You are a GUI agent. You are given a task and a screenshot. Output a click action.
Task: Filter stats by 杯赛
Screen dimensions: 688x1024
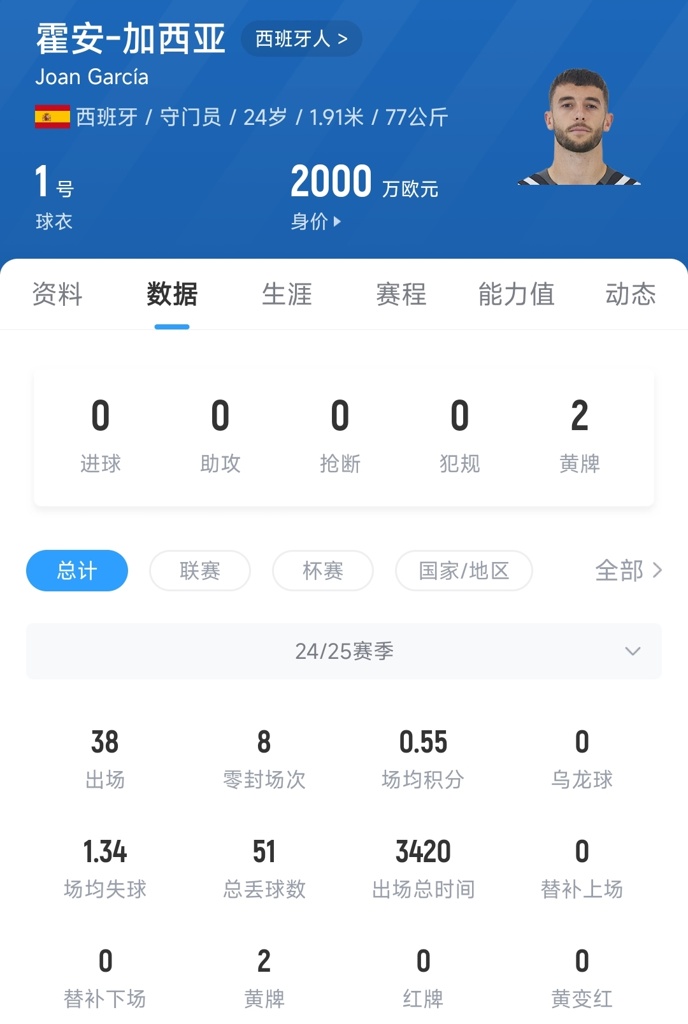tap(323, 571)
